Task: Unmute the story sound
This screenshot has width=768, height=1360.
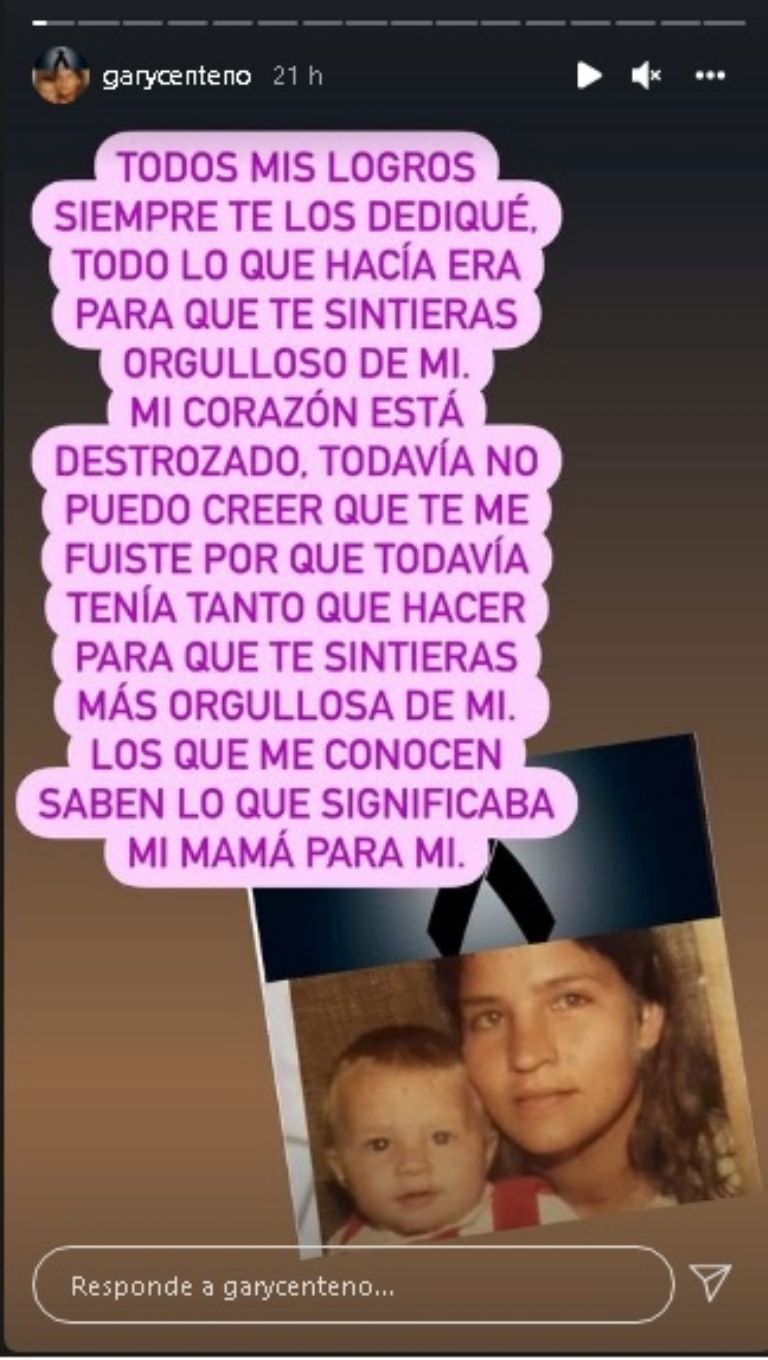Action: coord(646,75)
